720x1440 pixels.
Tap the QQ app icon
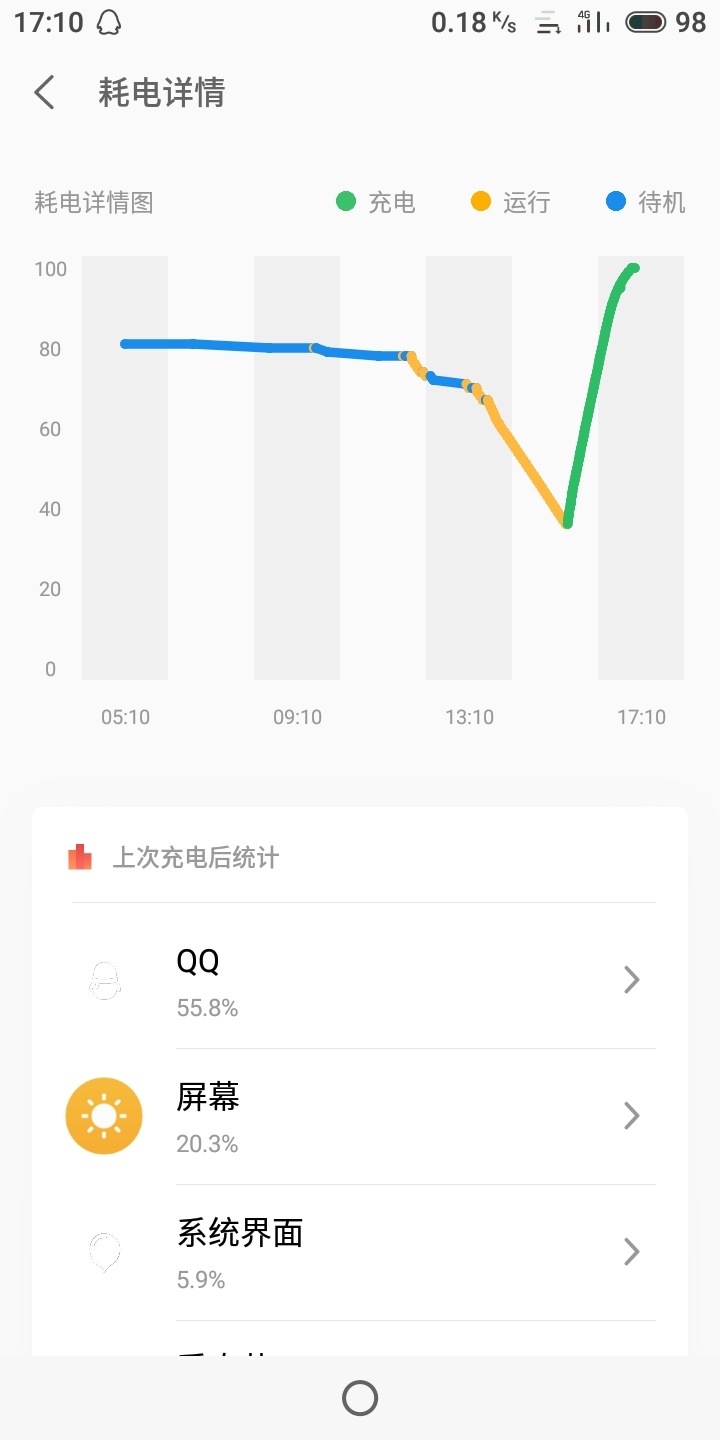(x=104, y=979)
